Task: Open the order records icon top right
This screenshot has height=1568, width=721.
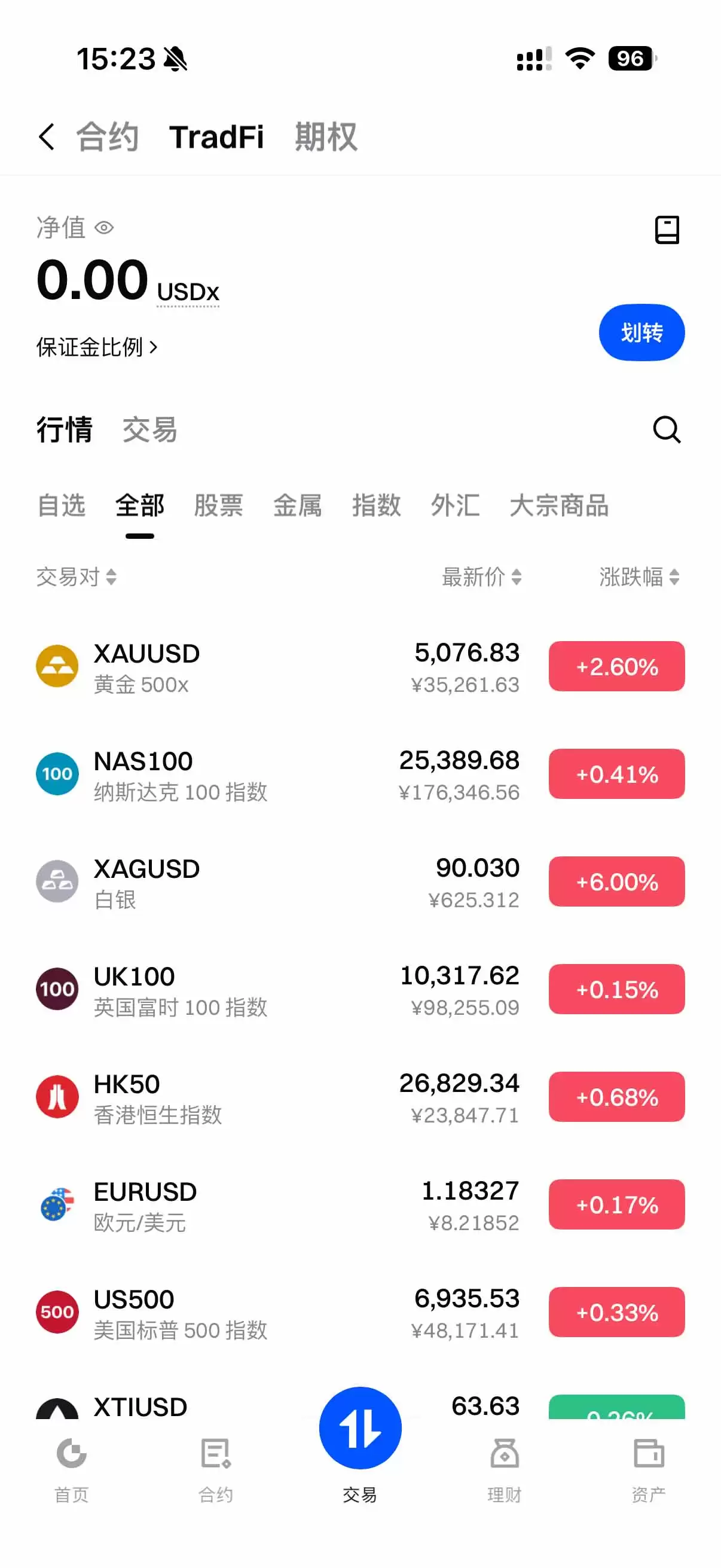Action: (x=667, y=229)
